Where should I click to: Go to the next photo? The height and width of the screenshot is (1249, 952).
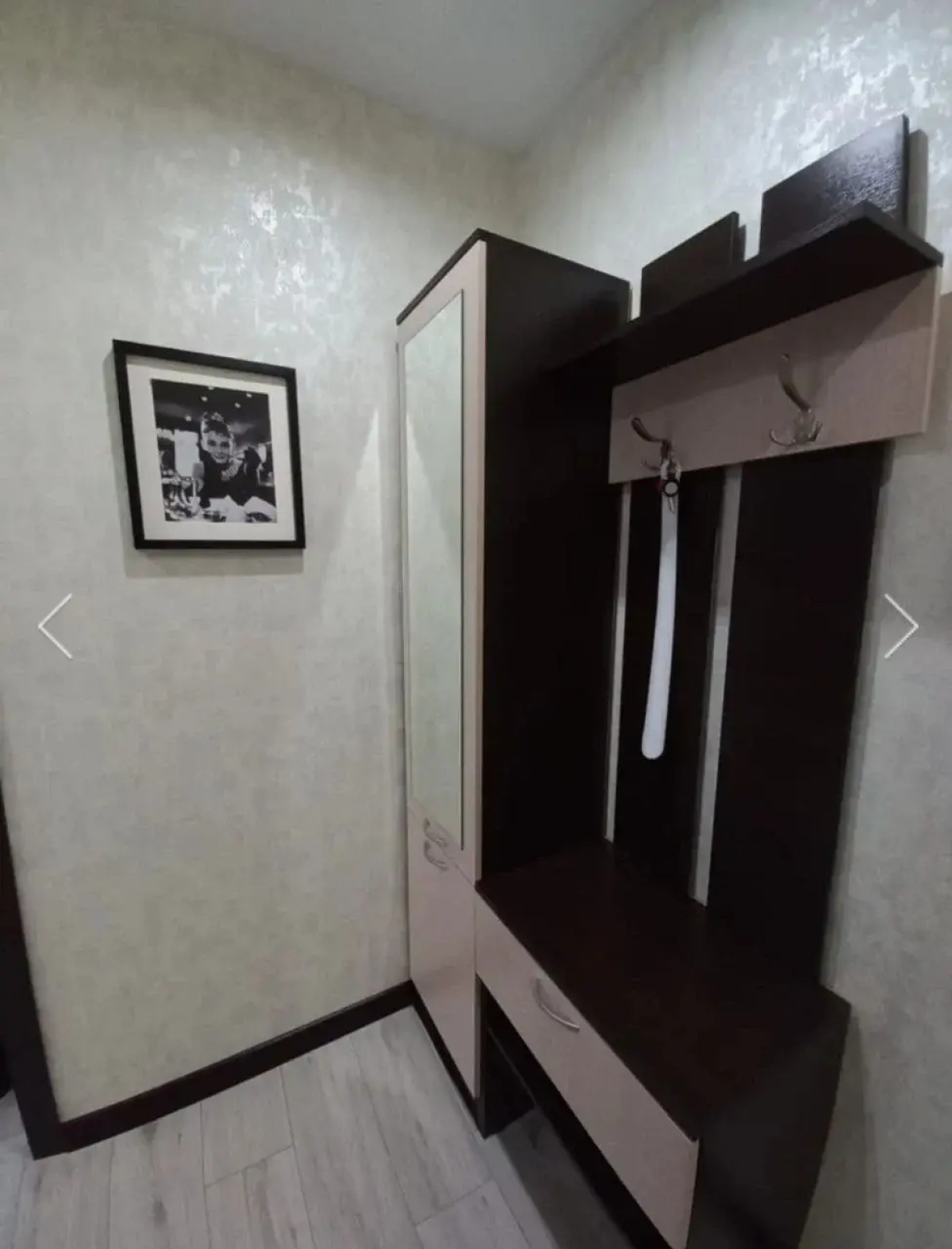point(900,626)
